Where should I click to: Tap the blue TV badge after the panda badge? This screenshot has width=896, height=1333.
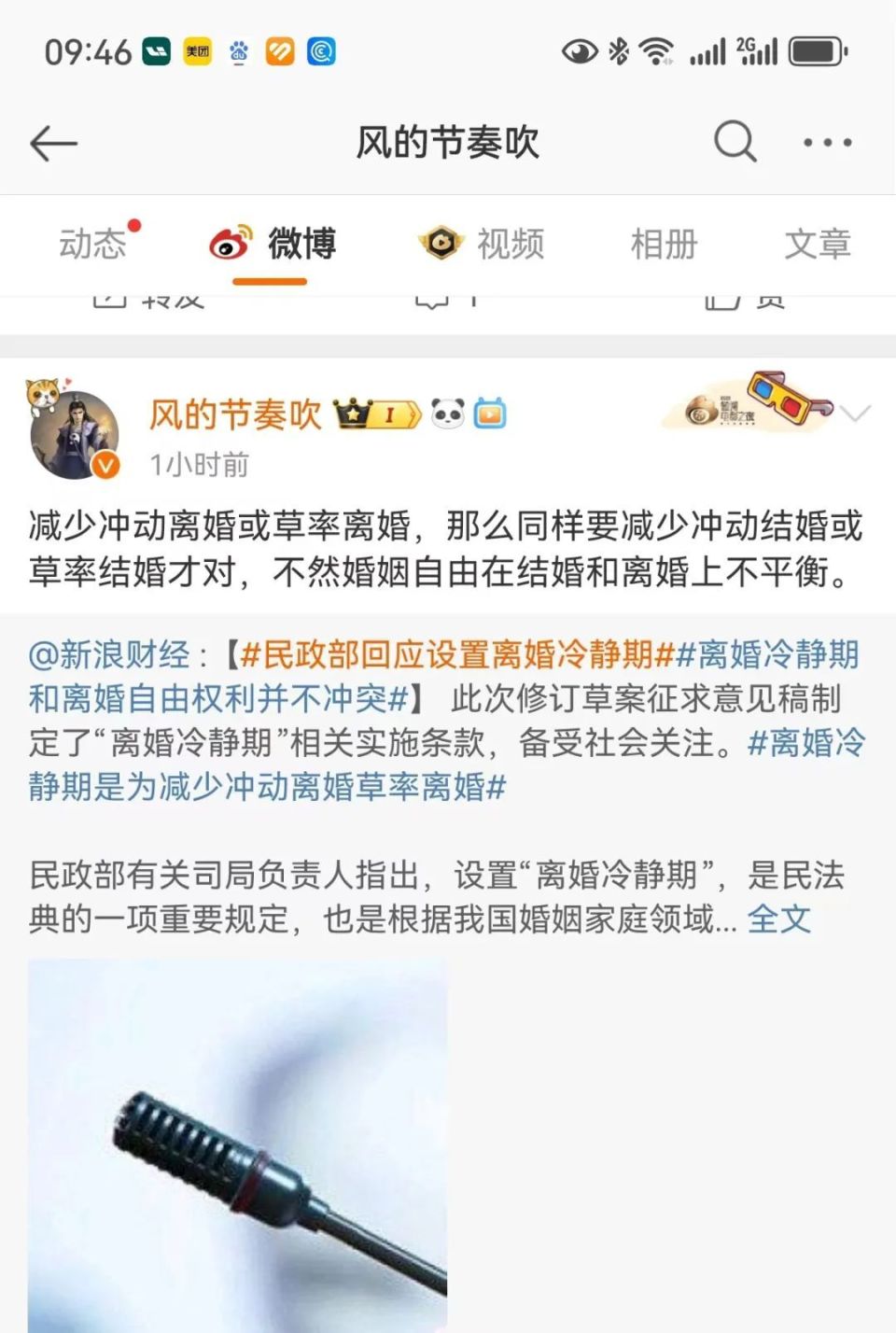click(490, 414)
